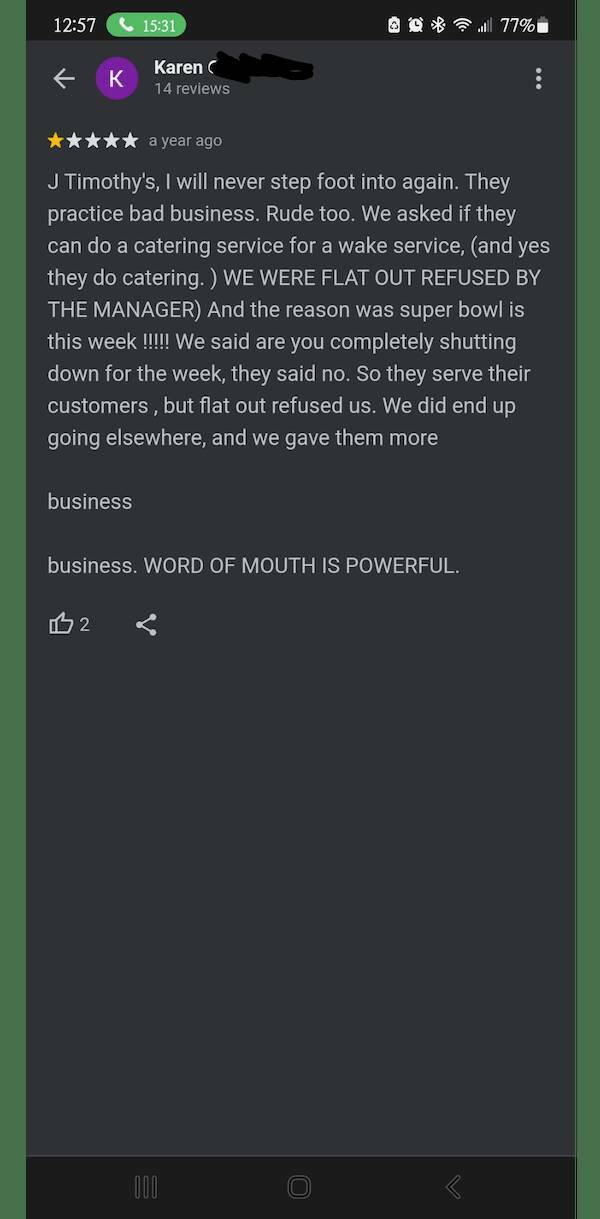Open the three-dot overflow menu
Screen dimensions: 600x1219
pyautogui.click(x=538, y=78)
